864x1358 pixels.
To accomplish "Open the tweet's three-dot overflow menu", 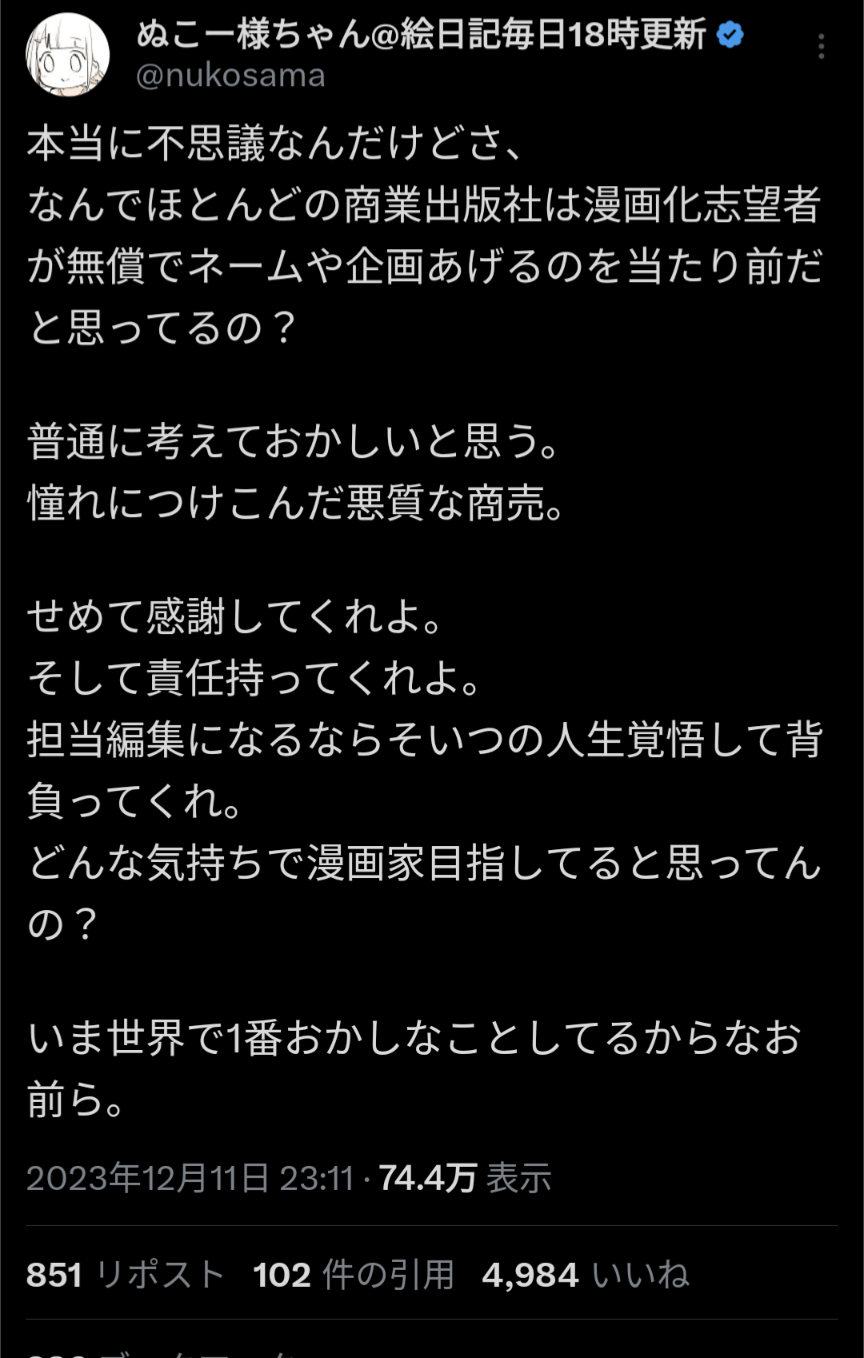I will [x=821, y=47].
